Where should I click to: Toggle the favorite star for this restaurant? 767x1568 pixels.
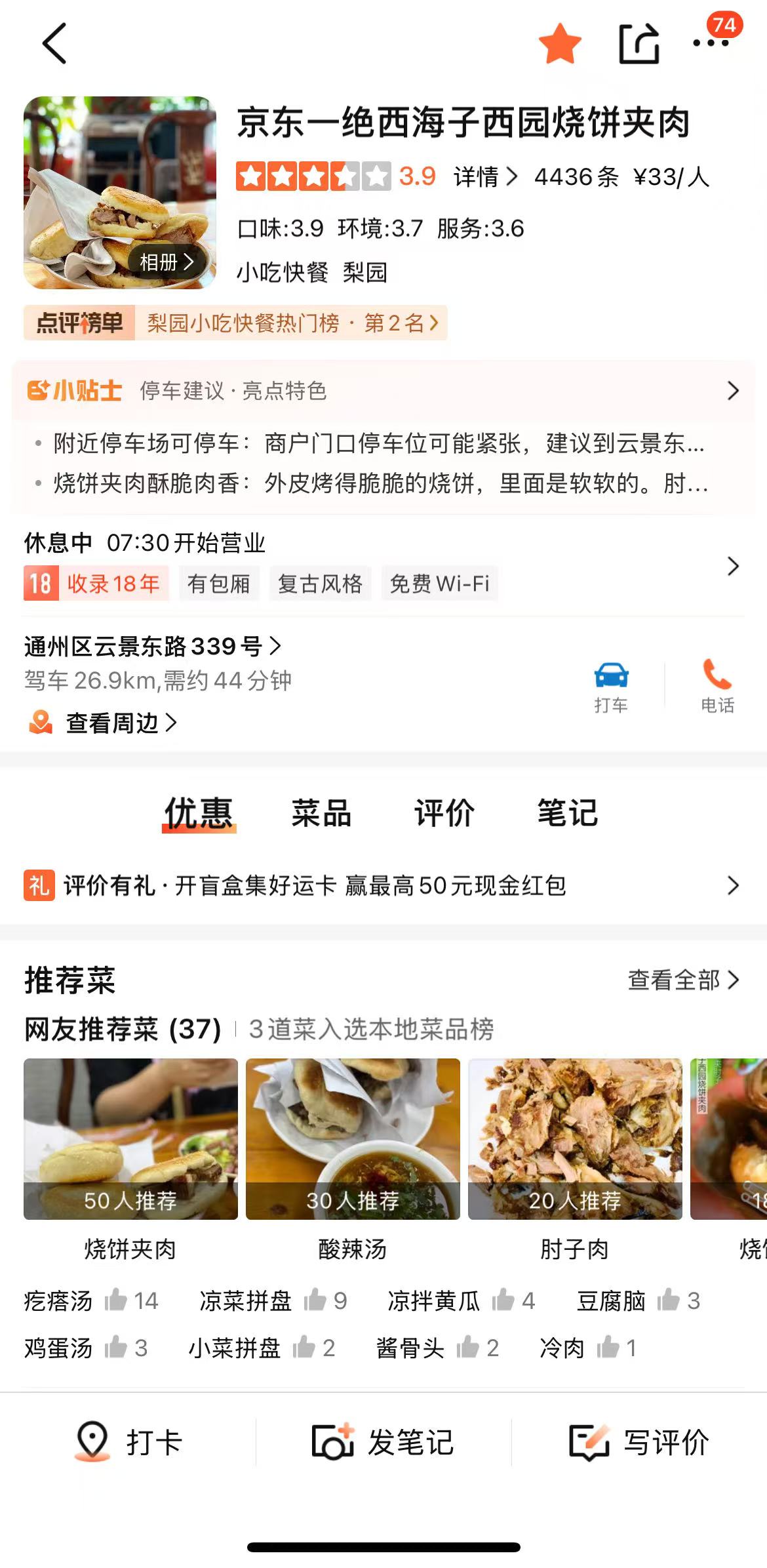(560, 43)
